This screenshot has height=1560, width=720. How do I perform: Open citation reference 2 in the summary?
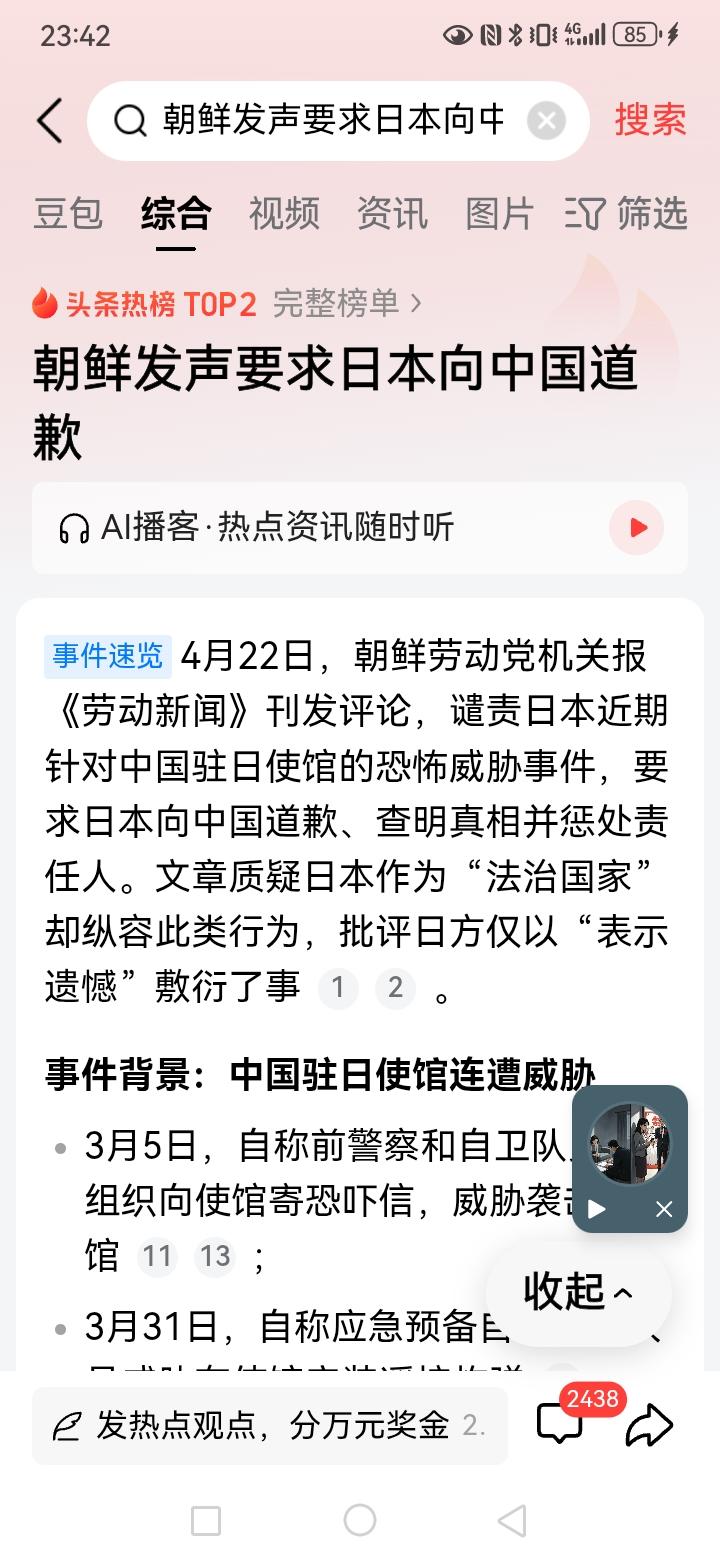coord(395,988)
